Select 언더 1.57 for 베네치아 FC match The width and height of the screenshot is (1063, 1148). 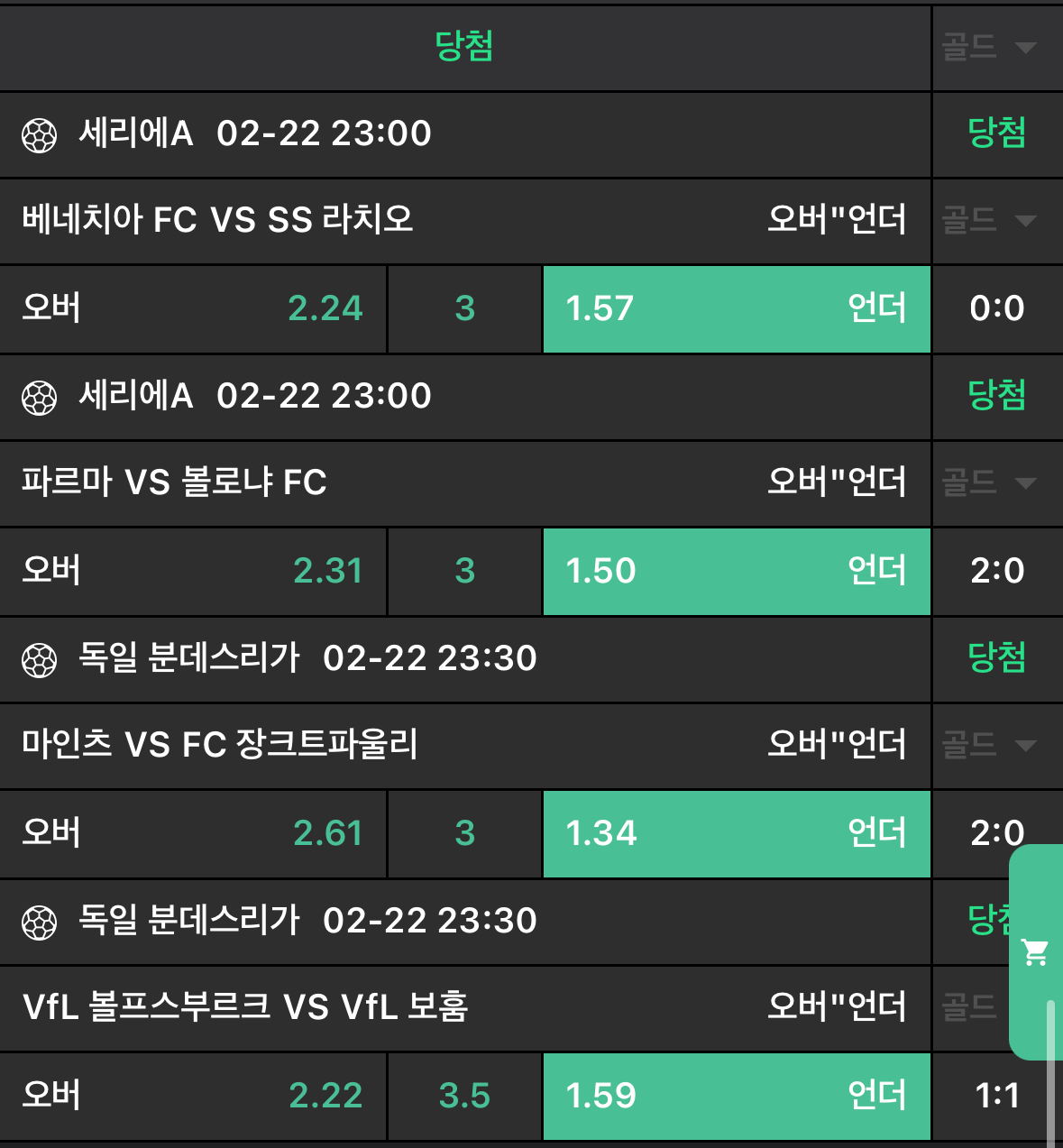736,308
